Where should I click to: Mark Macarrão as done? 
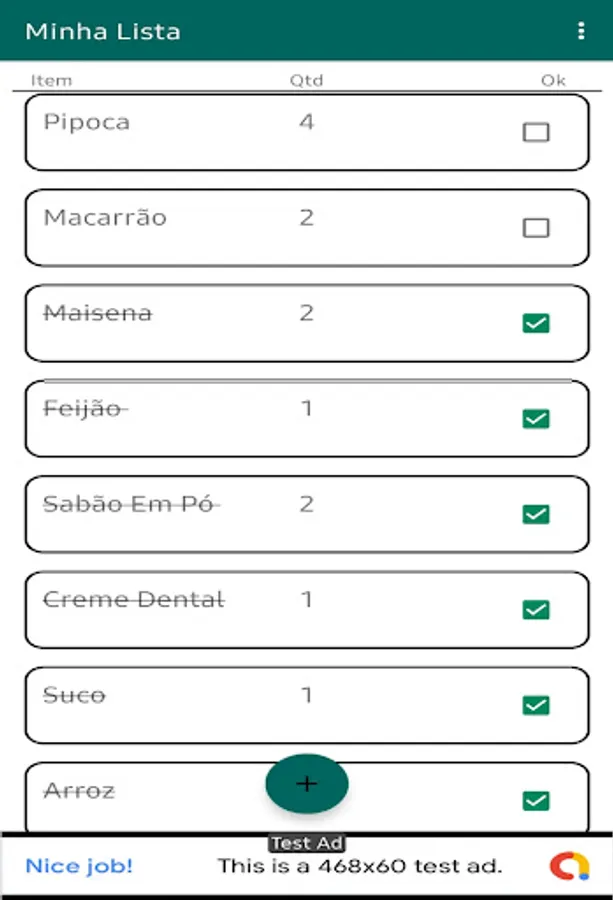click(536, 228)
